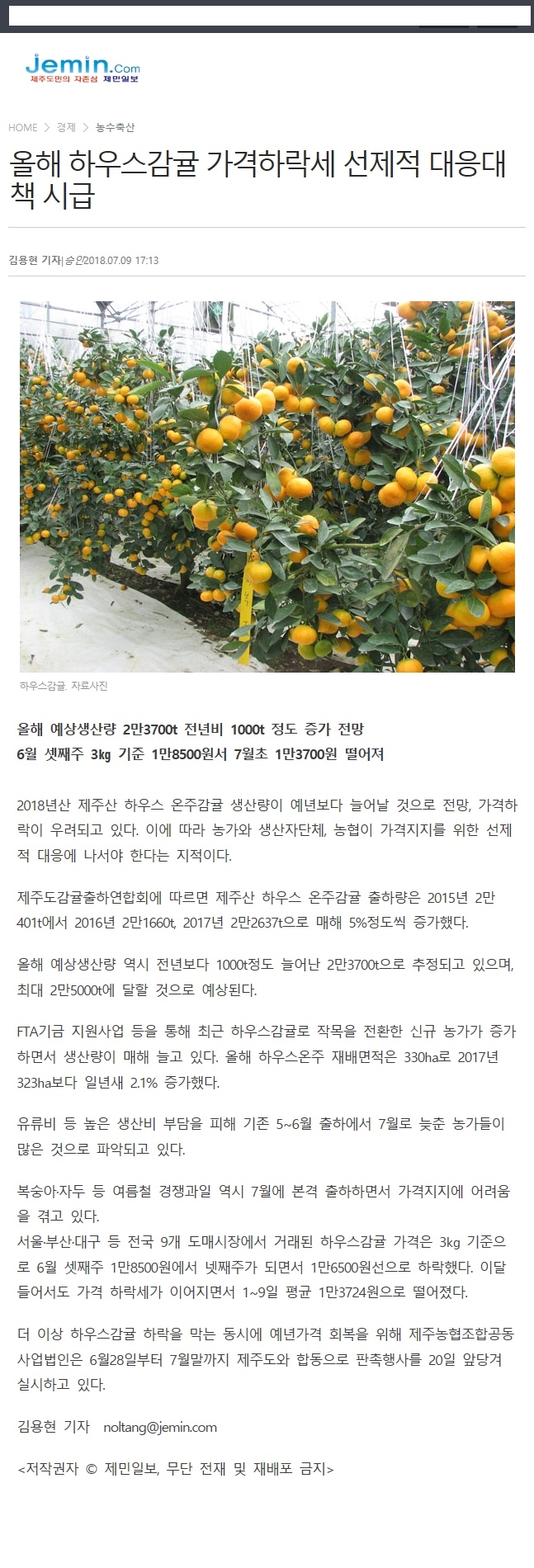Open reporter 김용현 기자 byline
Screen dimensions: 534x1568
(x=34, y=260)
